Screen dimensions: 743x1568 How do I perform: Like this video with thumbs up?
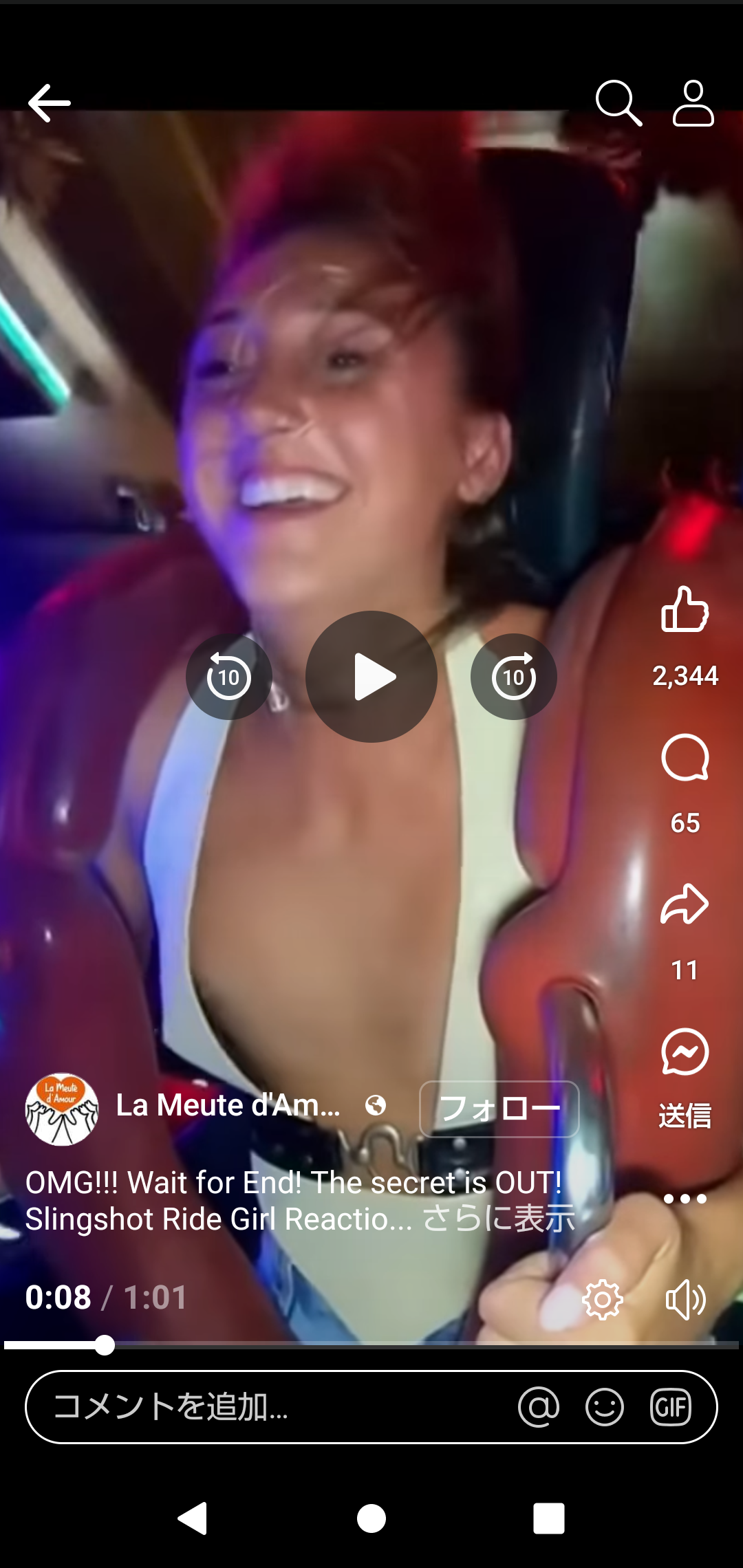click(685, 610)
